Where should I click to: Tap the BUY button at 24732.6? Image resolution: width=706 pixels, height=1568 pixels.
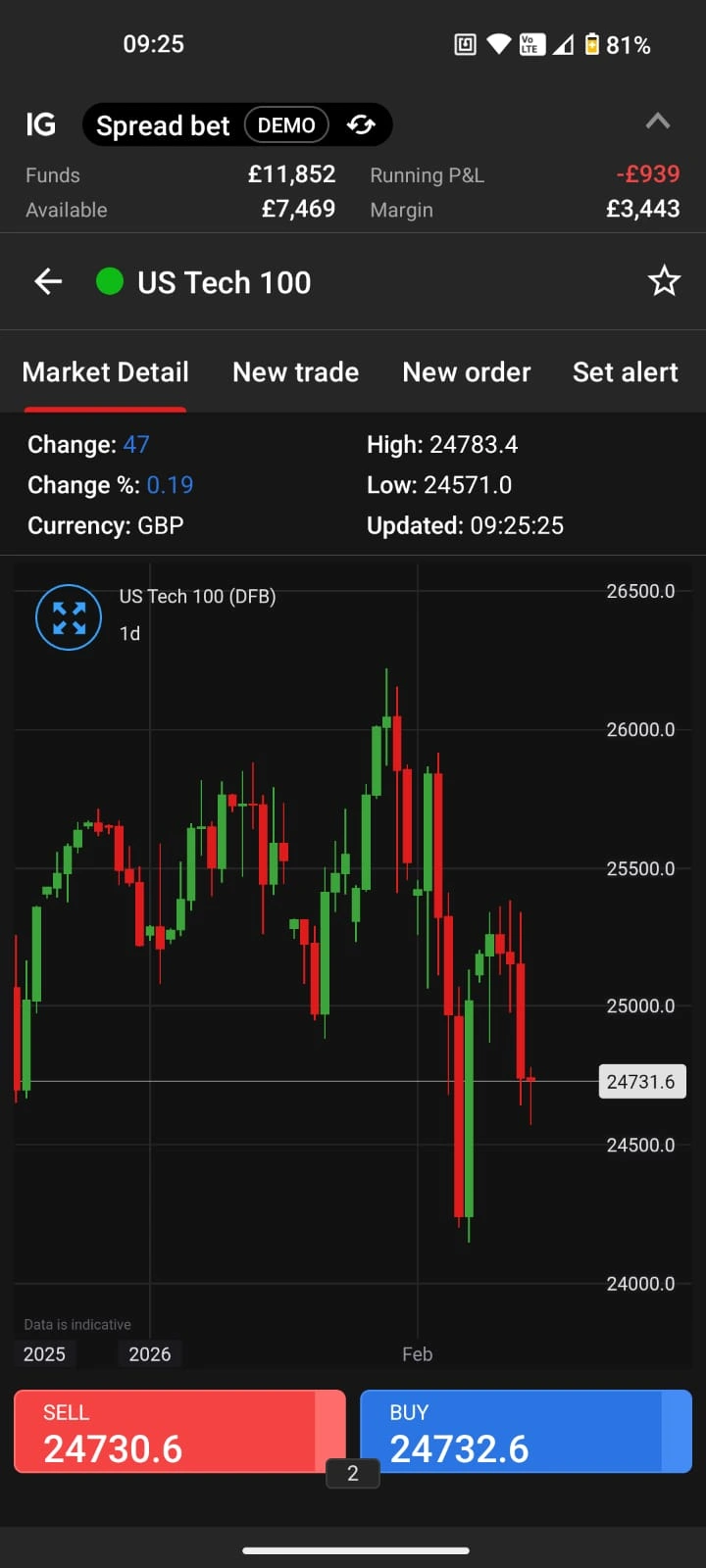[x=526, y=1431]
